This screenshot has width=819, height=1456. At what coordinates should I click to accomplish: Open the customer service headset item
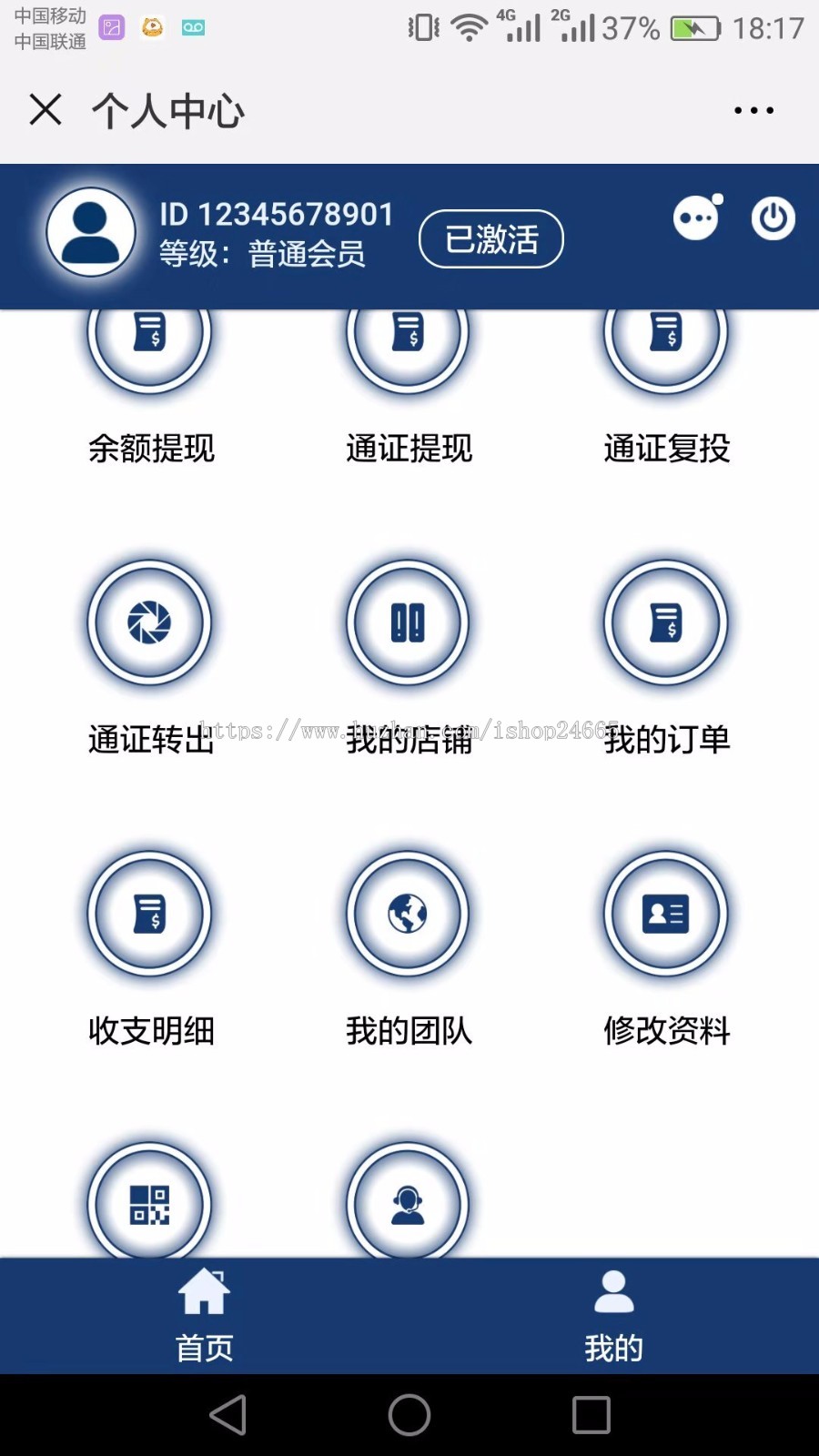pos(409,1203)
